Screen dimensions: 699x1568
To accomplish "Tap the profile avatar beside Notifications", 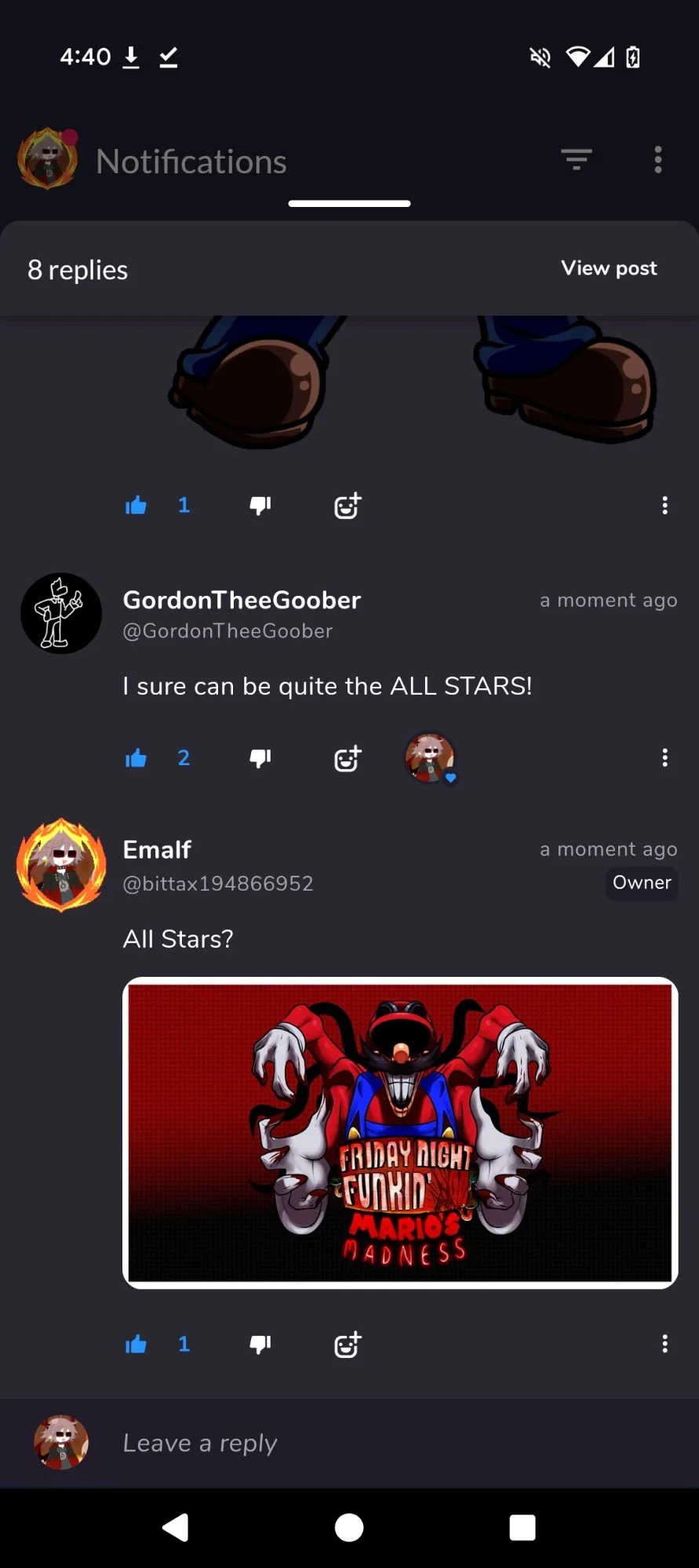I will pyautogui.click(x=48, y=159).
